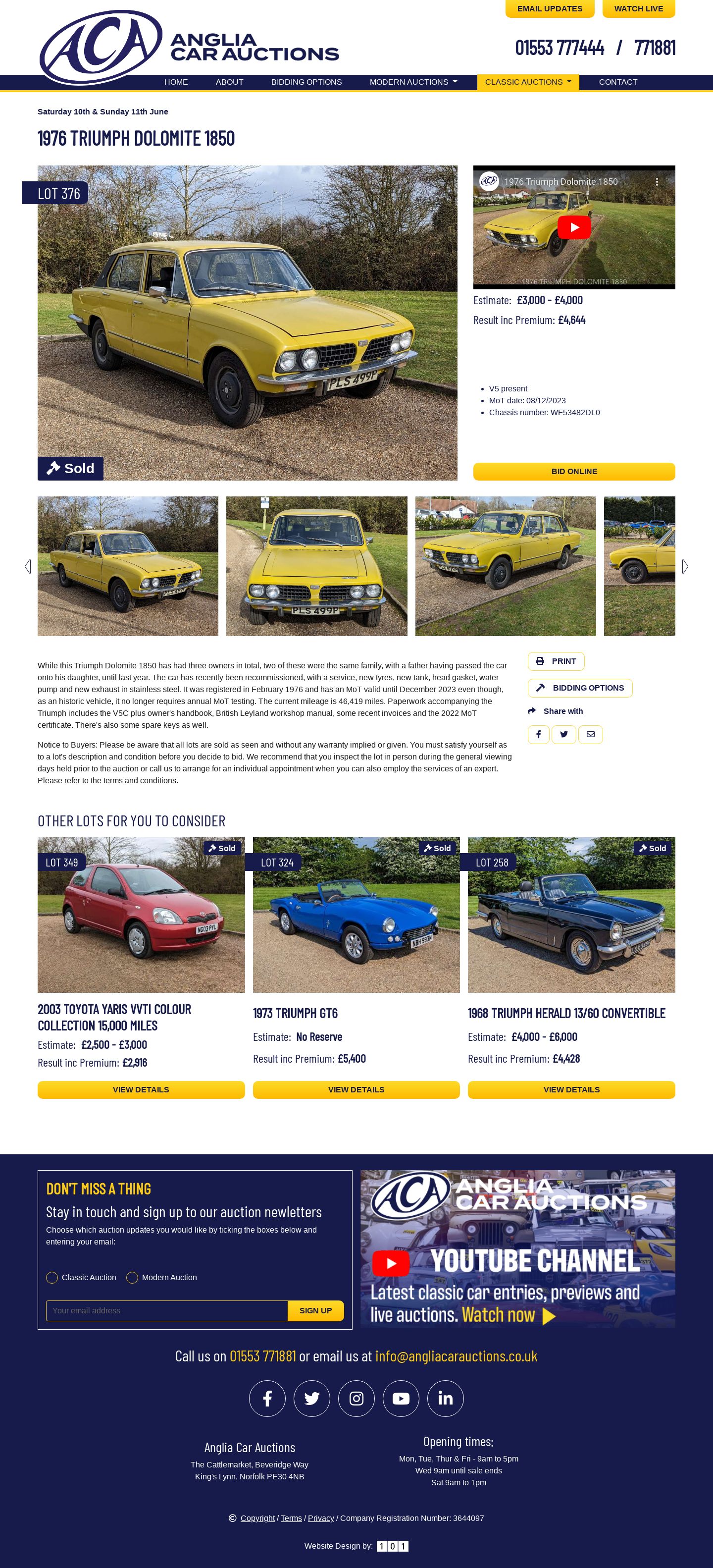Tap SIGN UP for the newsletter

[315, 1310]
